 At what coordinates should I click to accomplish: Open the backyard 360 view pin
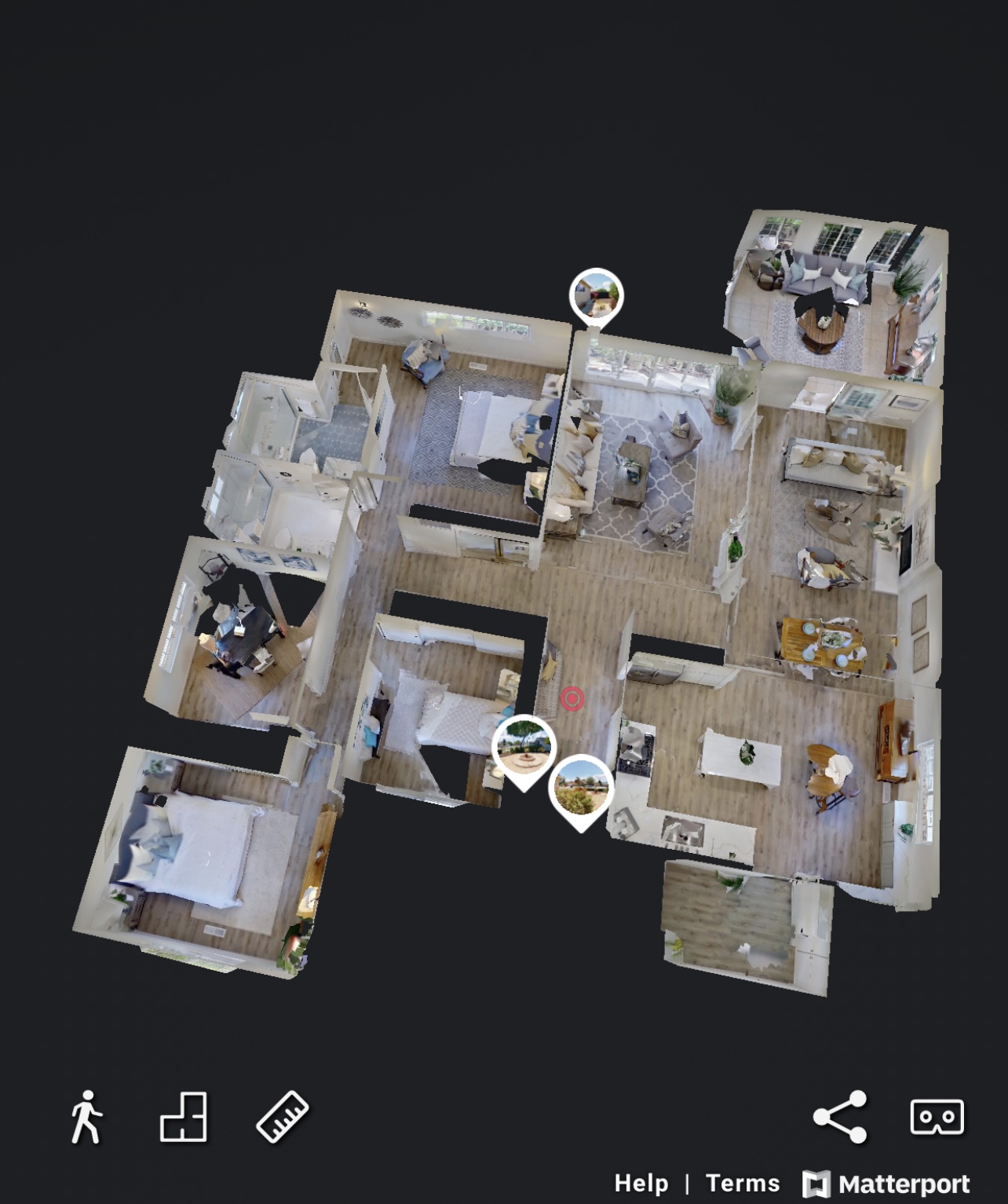click(596, 297)
